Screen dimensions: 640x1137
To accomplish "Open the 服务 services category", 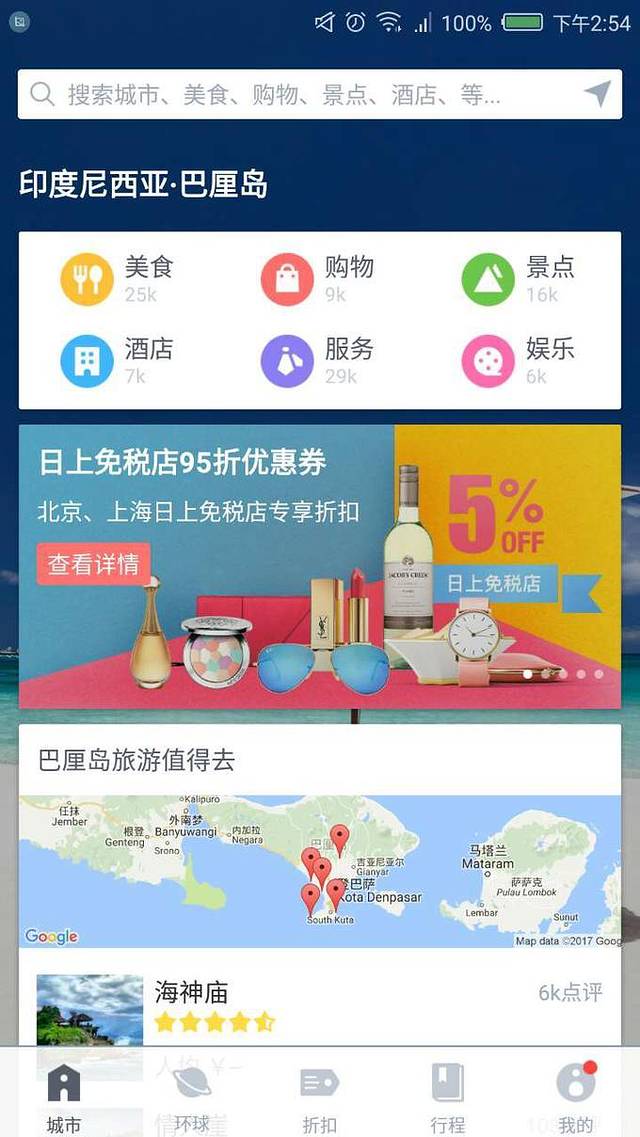I will point(318,361).
